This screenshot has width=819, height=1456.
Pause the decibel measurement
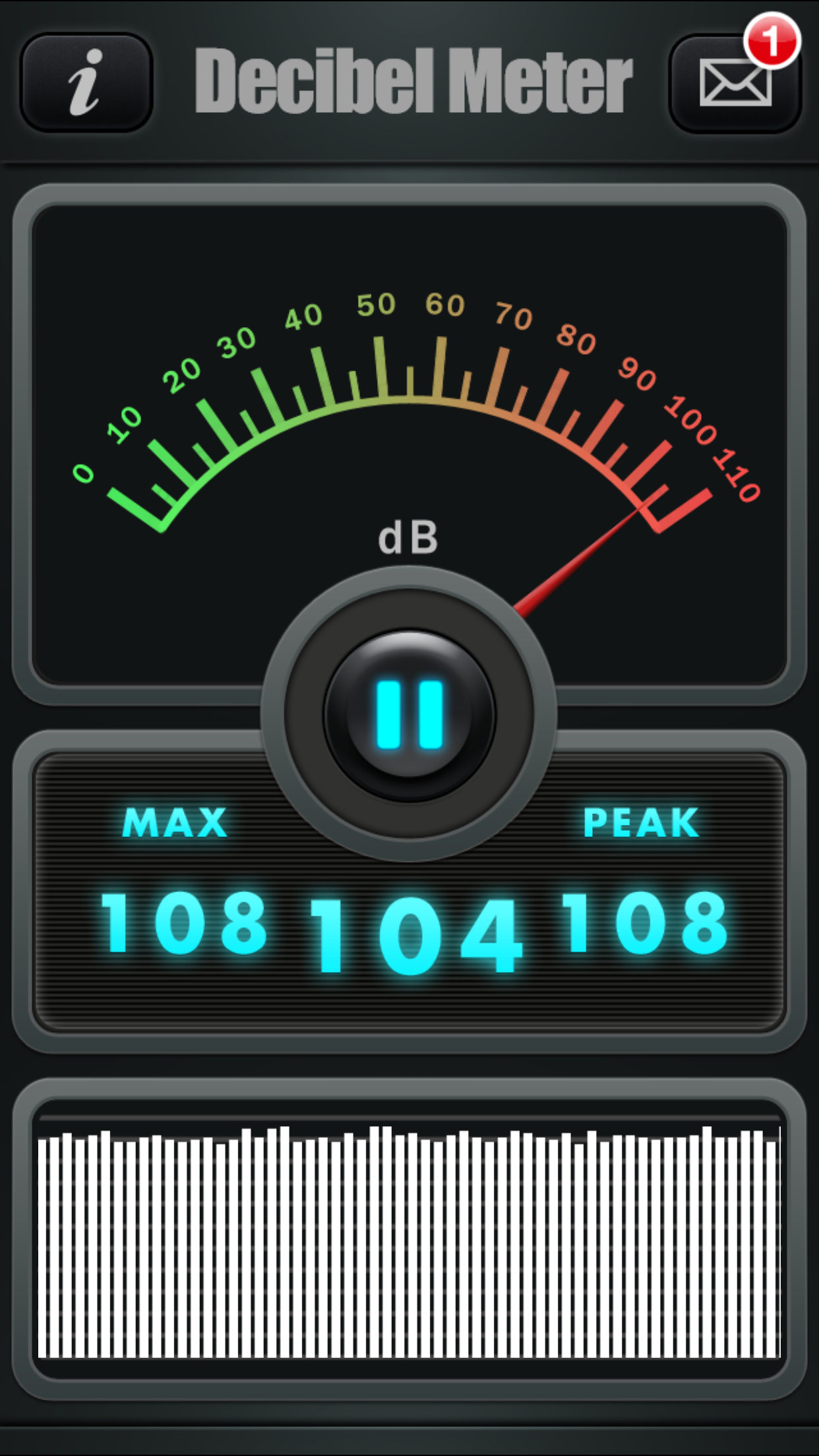point(409,715)
